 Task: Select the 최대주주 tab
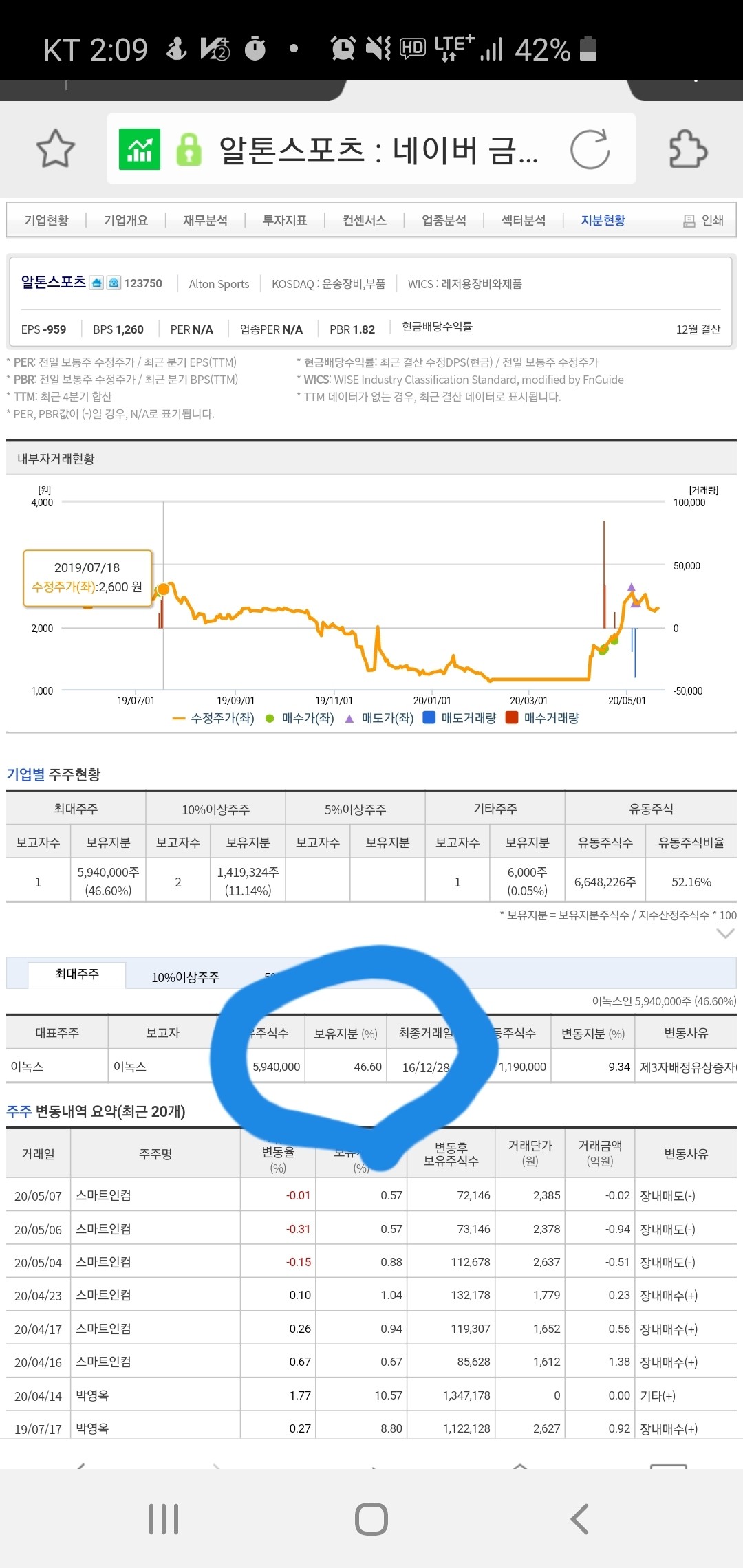pyautogui.click(x=76, y=975)
